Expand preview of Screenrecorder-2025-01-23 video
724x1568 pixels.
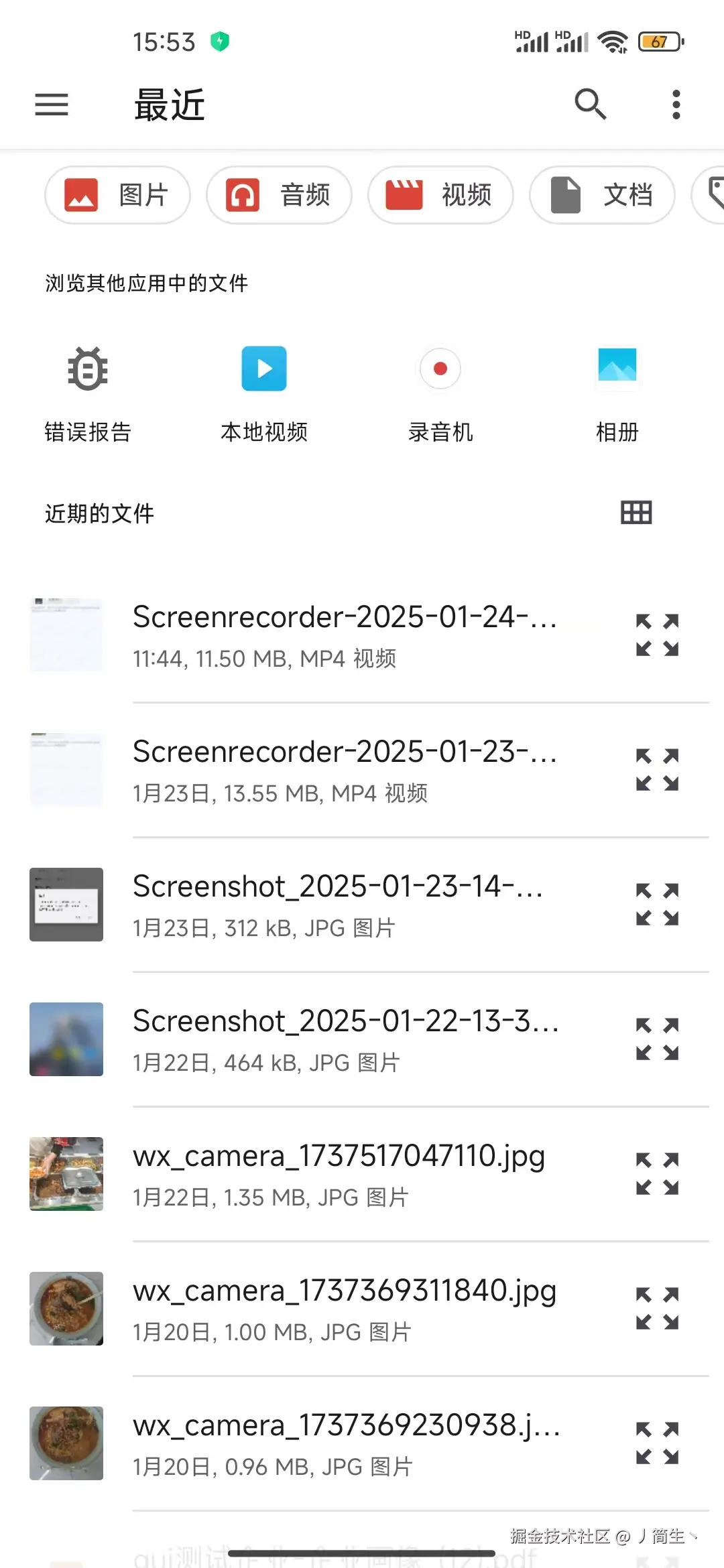[657, 769]
